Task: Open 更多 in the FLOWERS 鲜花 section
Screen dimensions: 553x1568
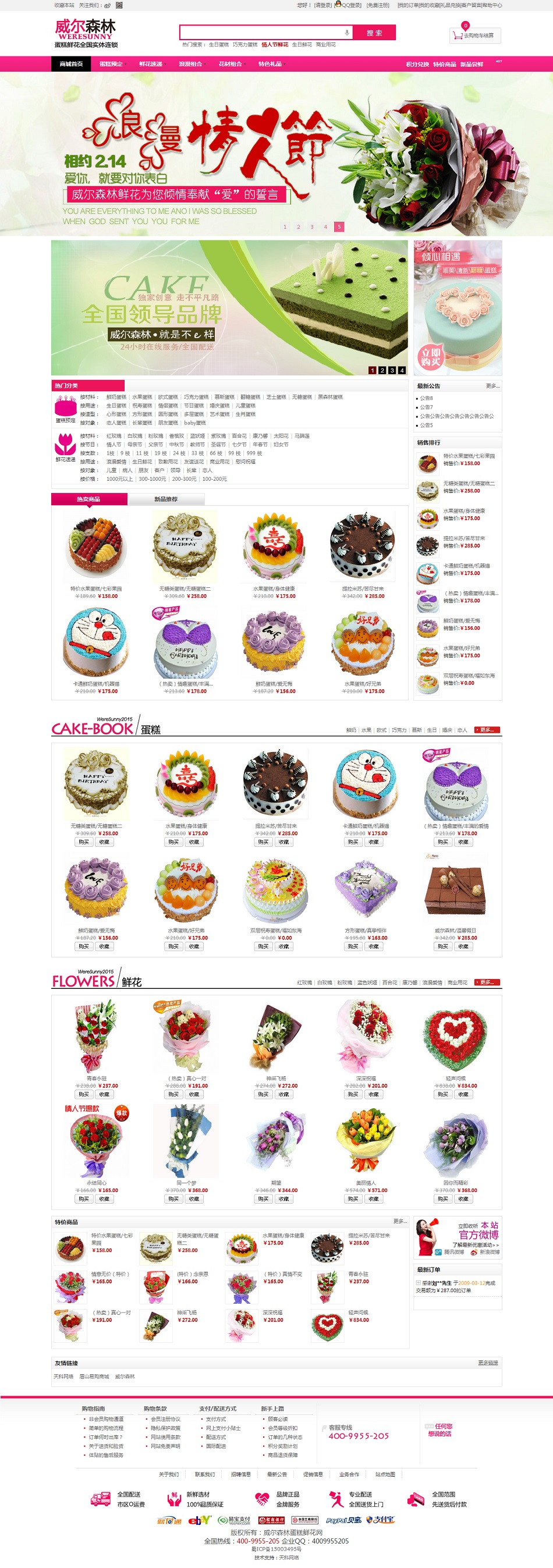Action: point(487,982)
